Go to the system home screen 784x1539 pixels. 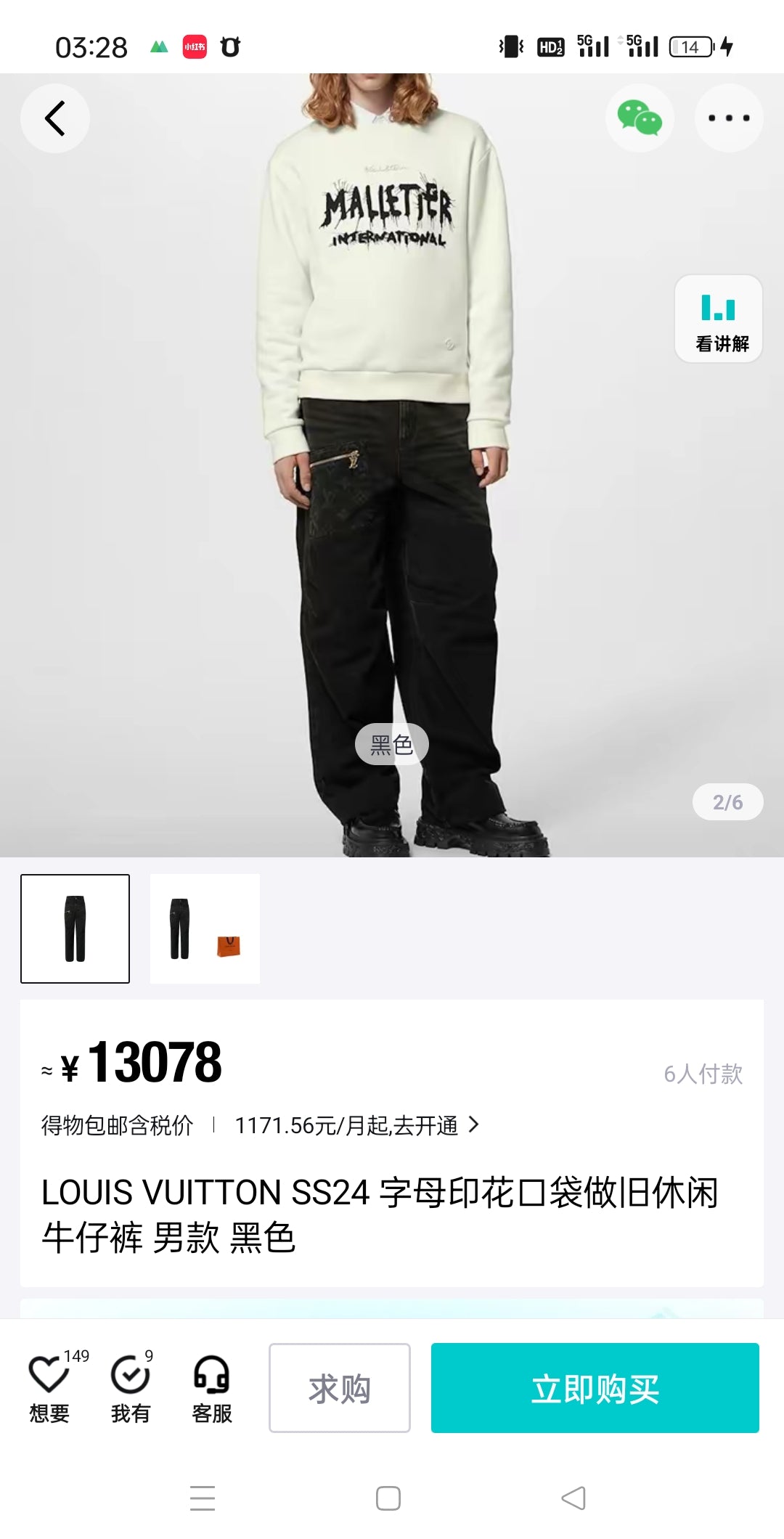click(388, 1498)
